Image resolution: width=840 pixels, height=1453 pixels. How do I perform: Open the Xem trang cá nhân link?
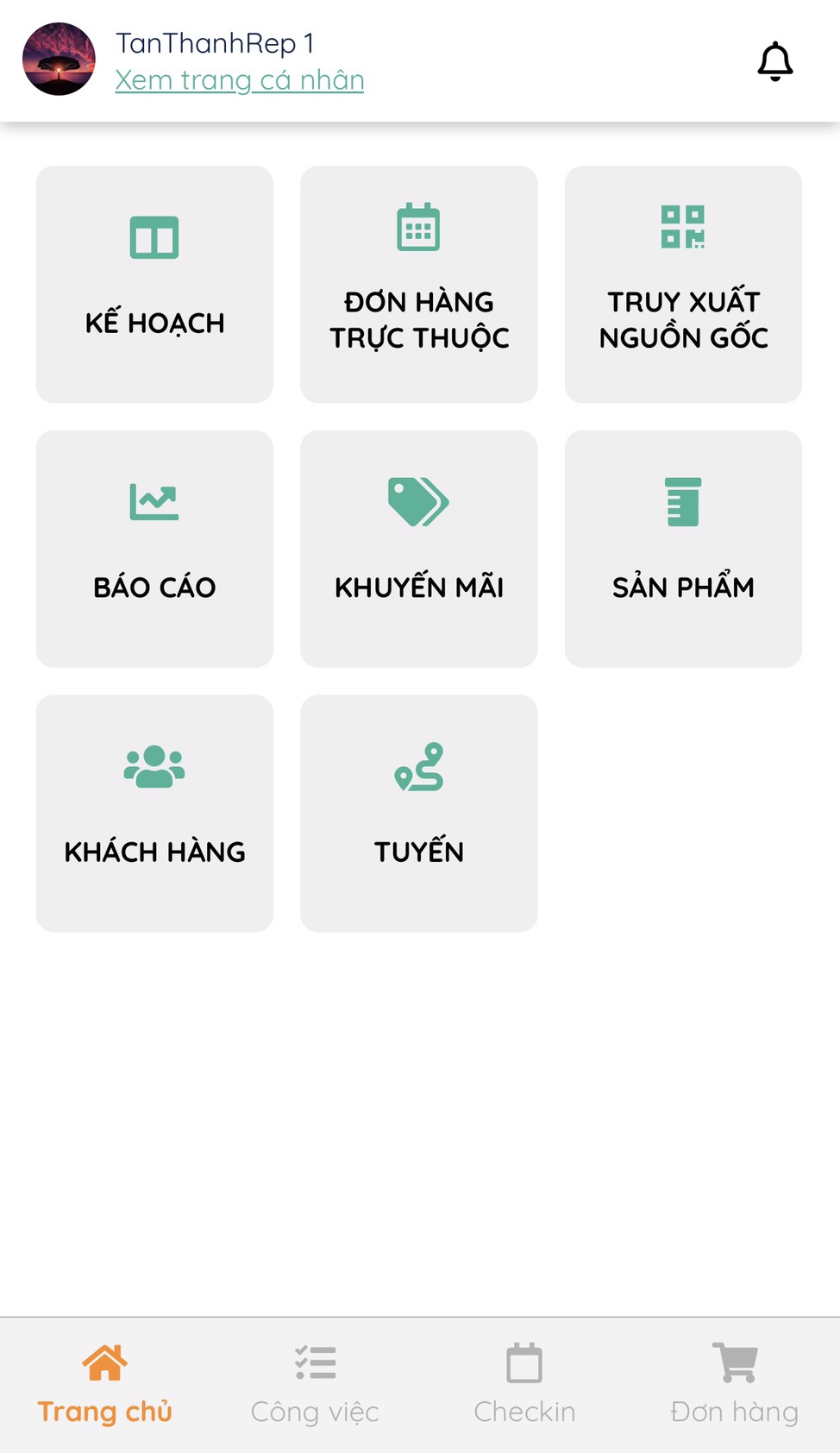tap(239, 80)
